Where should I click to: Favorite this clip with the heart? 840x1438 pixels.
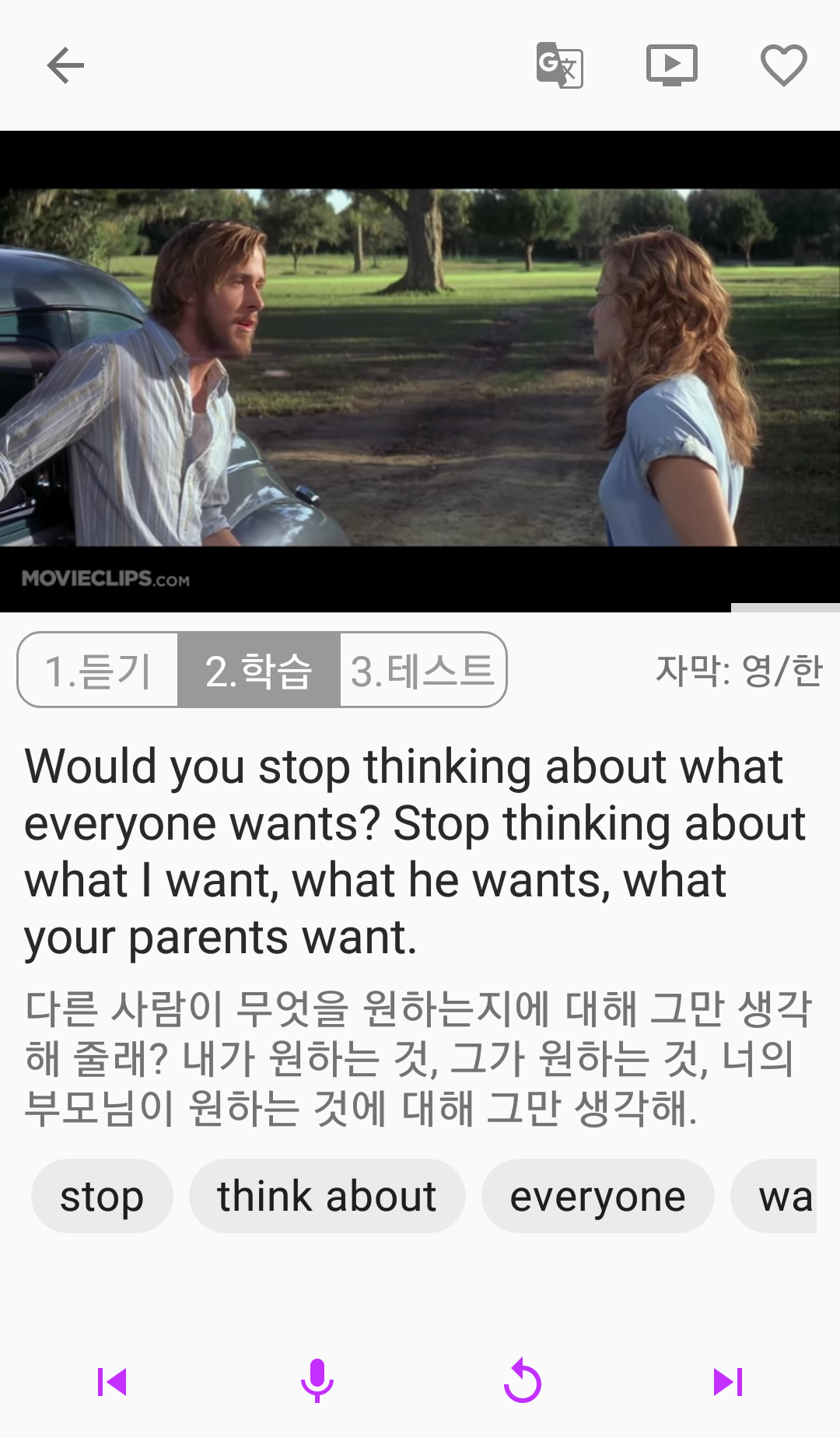tap(783, 65)
